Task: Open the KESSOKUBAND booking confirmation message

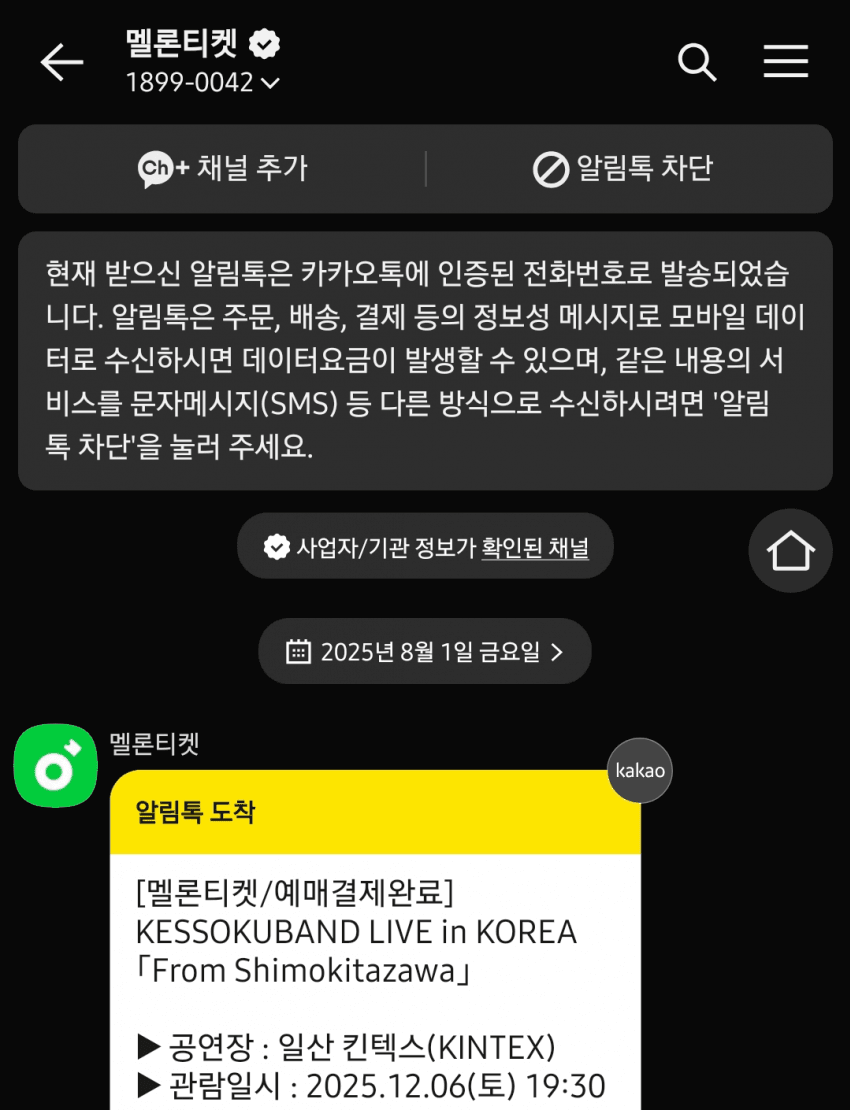Action: coord(374,960)
